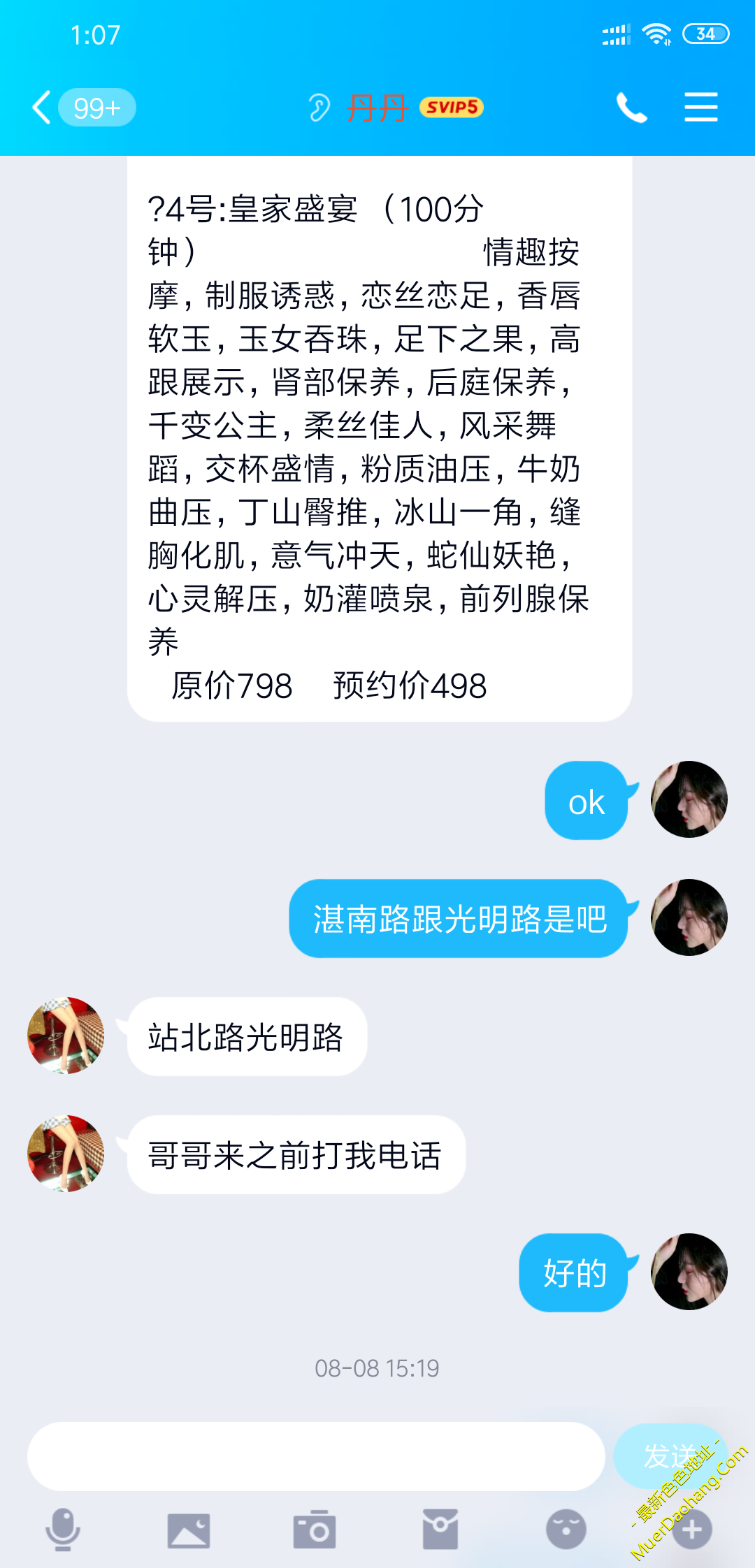755x1568 pixels.
Task: Open the chat settings menu
Action: point(700,108)
